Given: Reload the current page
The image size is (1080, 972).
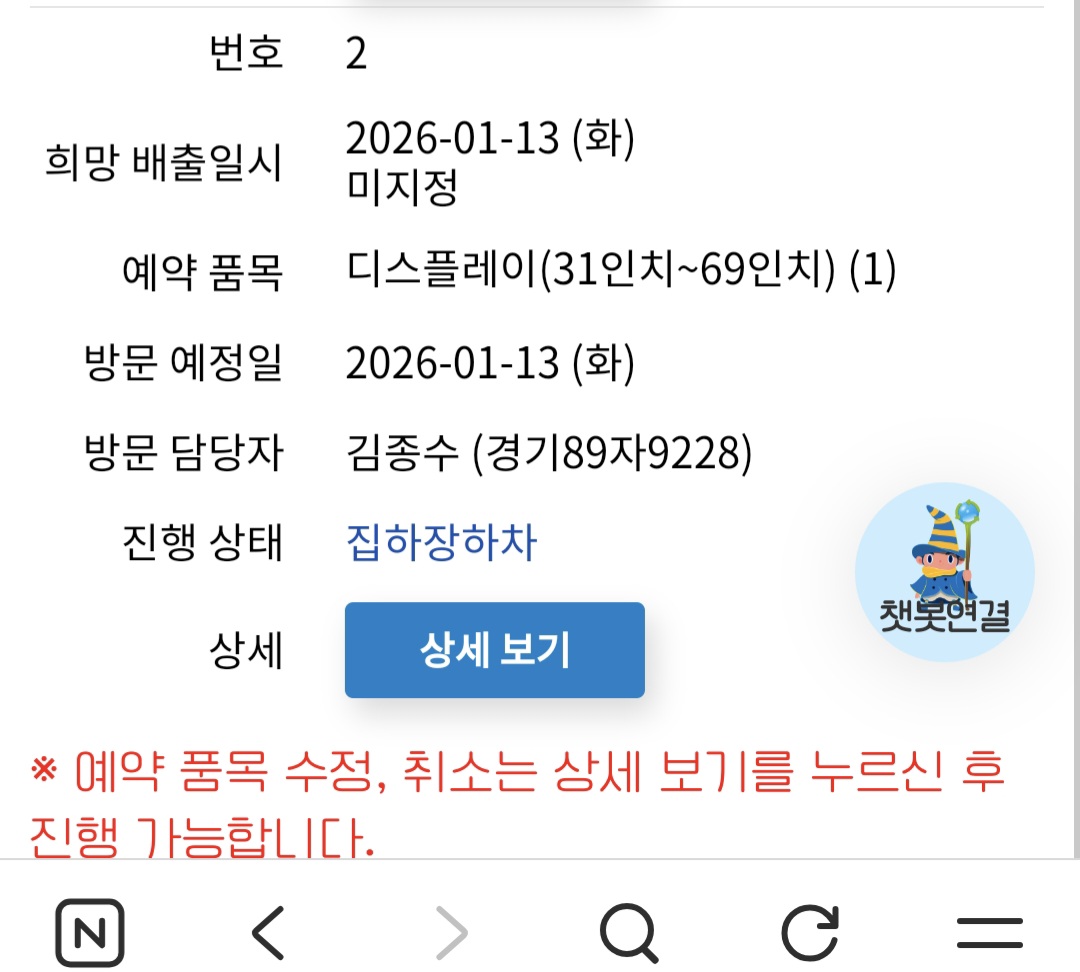Looking at the screenshot, I should coord(809,934).
